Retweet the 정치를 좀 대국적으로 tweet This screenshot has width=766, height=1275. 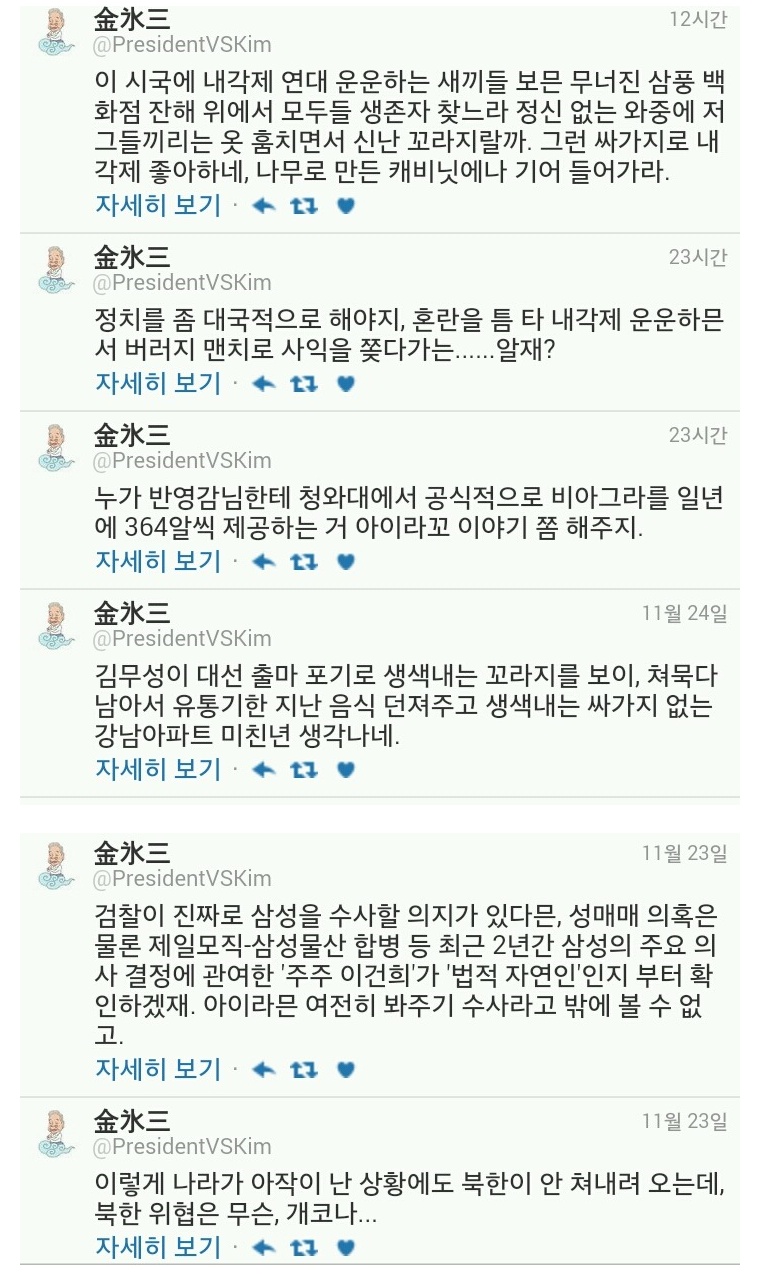(x=304, y=383)
